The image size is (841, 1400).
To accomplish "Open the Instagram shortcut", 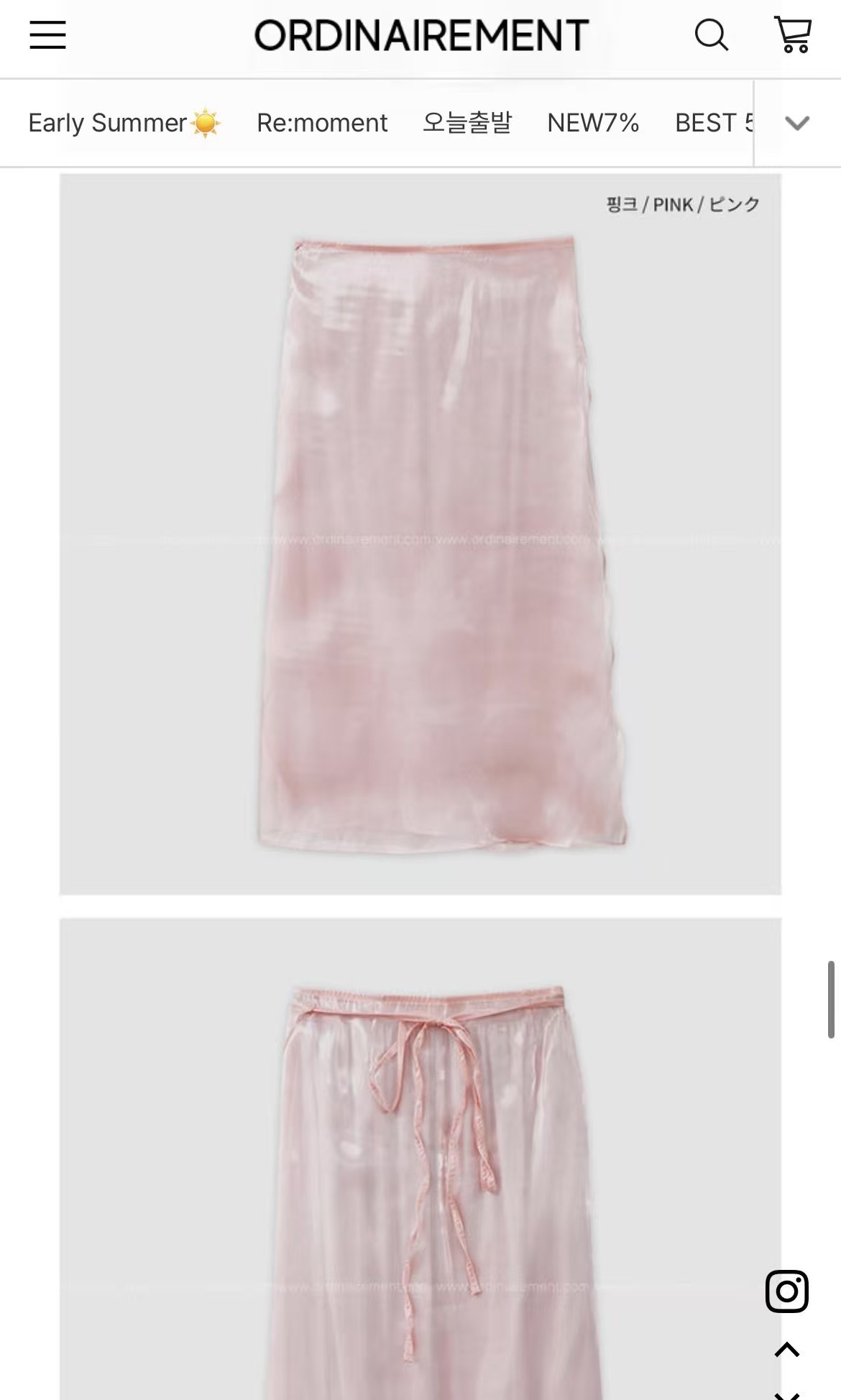I will (x=786, y=1291).
